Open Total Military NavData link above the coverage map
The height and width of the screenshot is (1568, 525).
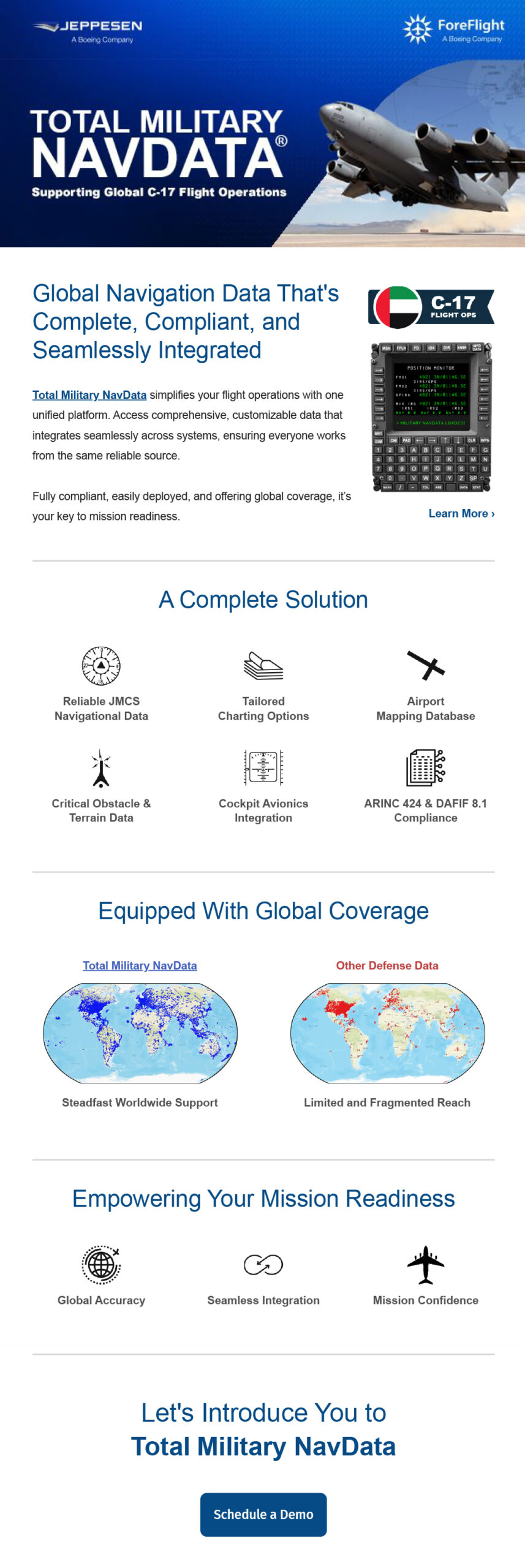click(x=140, y=965)
